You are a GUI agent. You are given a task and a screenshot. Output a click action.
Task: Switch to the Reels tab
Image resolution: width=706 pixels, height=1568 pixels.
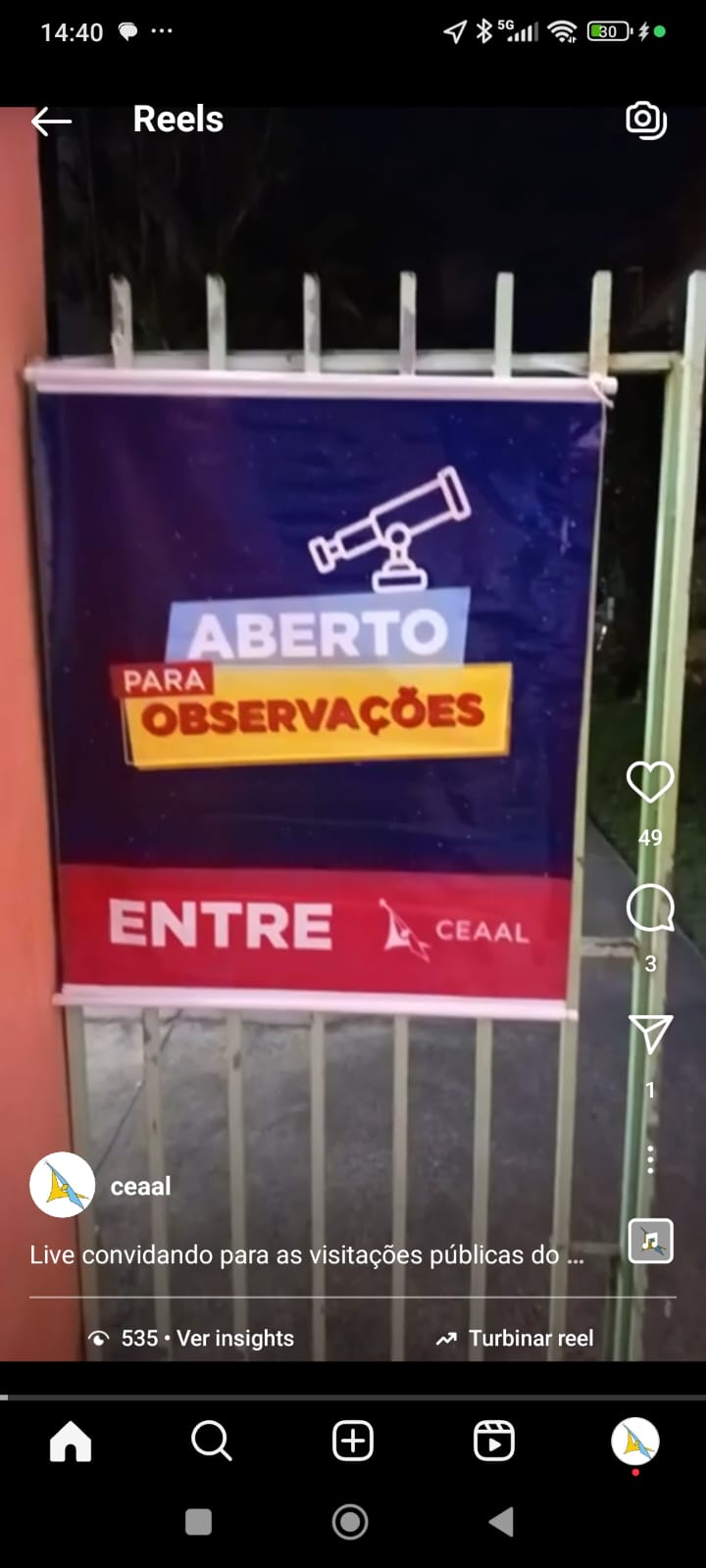point(493,1442)
